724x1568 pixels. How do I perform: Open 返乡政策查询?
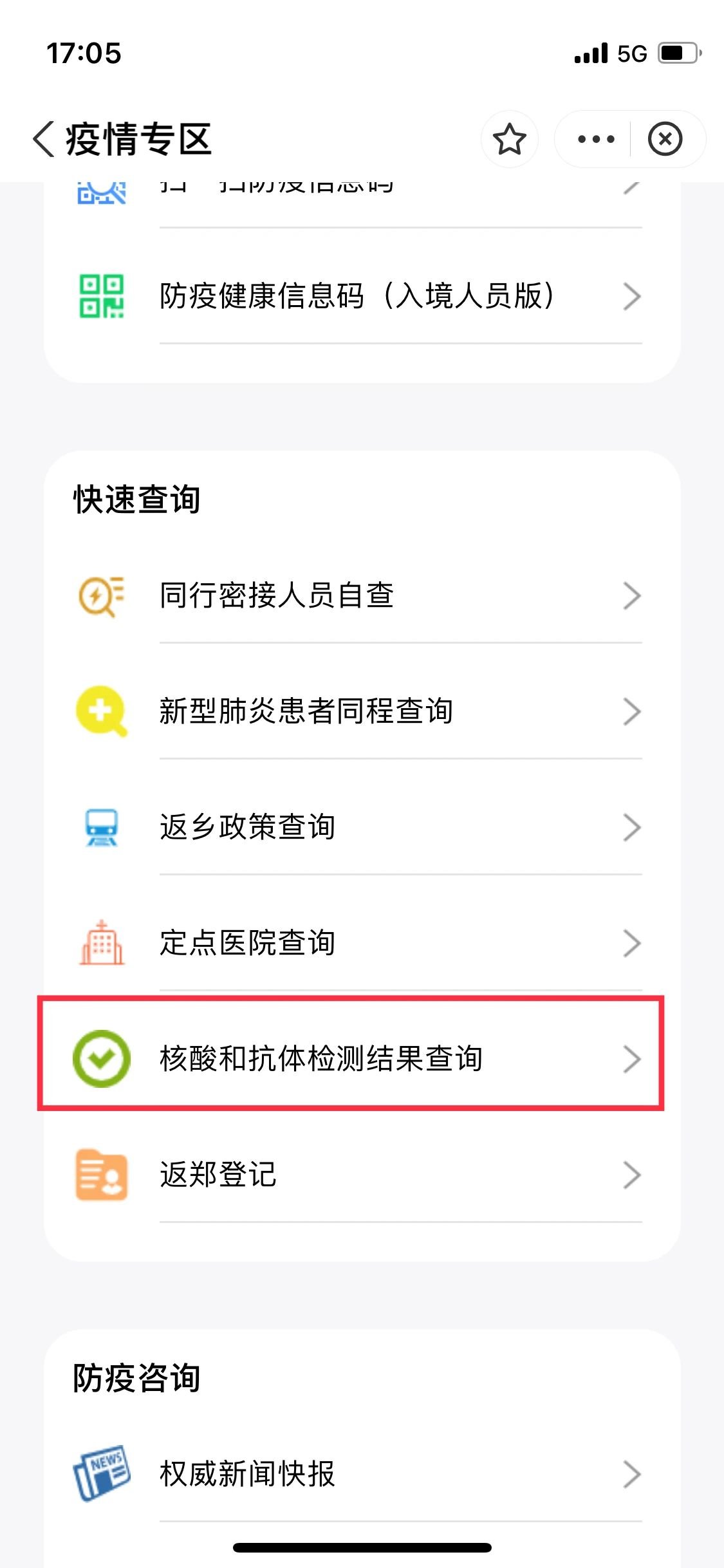pos(360,827)
